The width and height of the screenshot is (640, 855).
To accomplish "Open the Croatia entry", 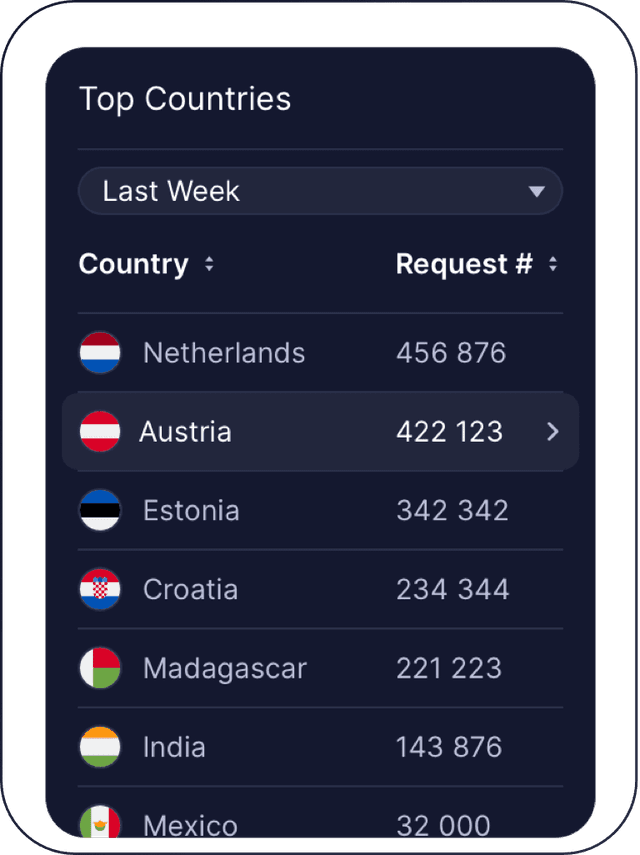I will [x=320, y=590].
